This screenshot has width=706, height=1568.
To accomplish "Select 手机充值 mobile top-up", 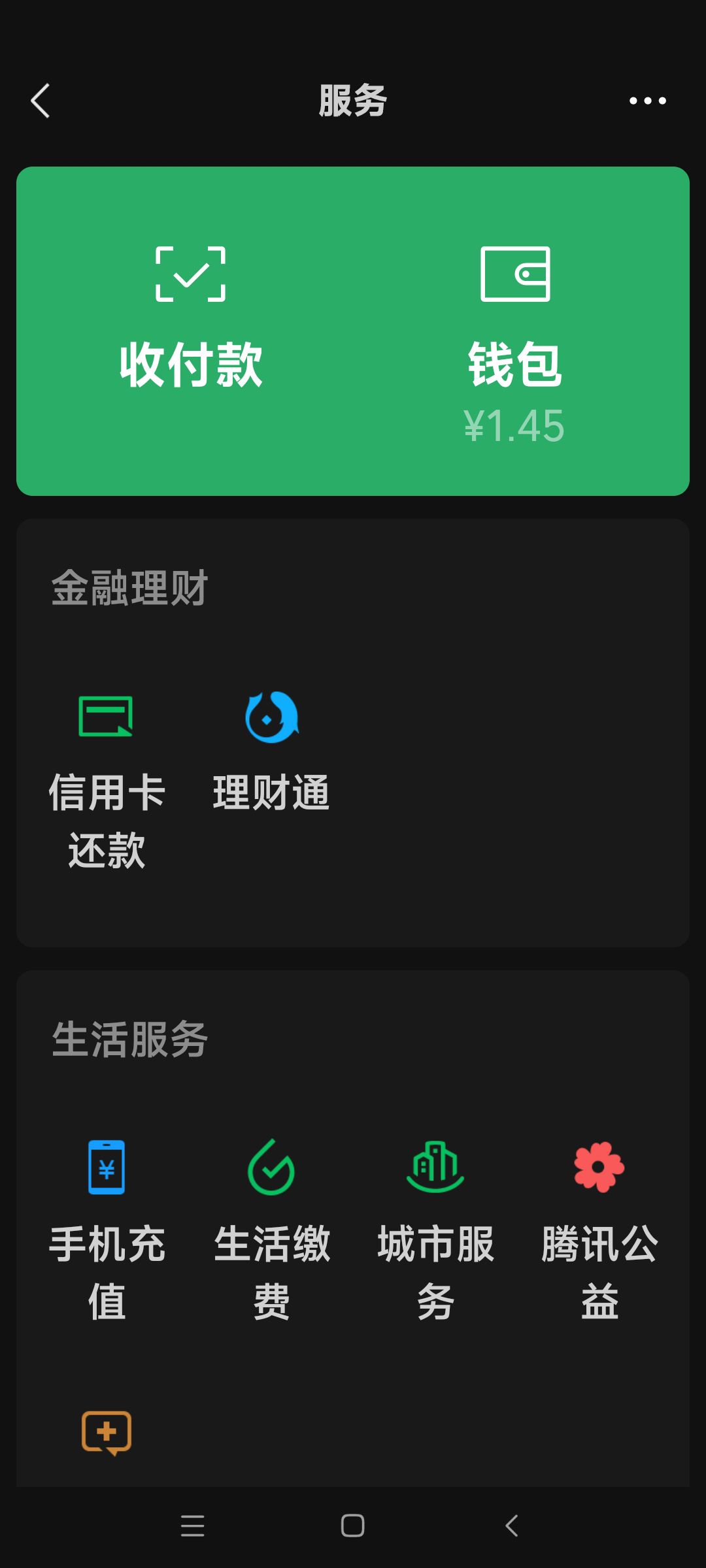I will 107,1228.
